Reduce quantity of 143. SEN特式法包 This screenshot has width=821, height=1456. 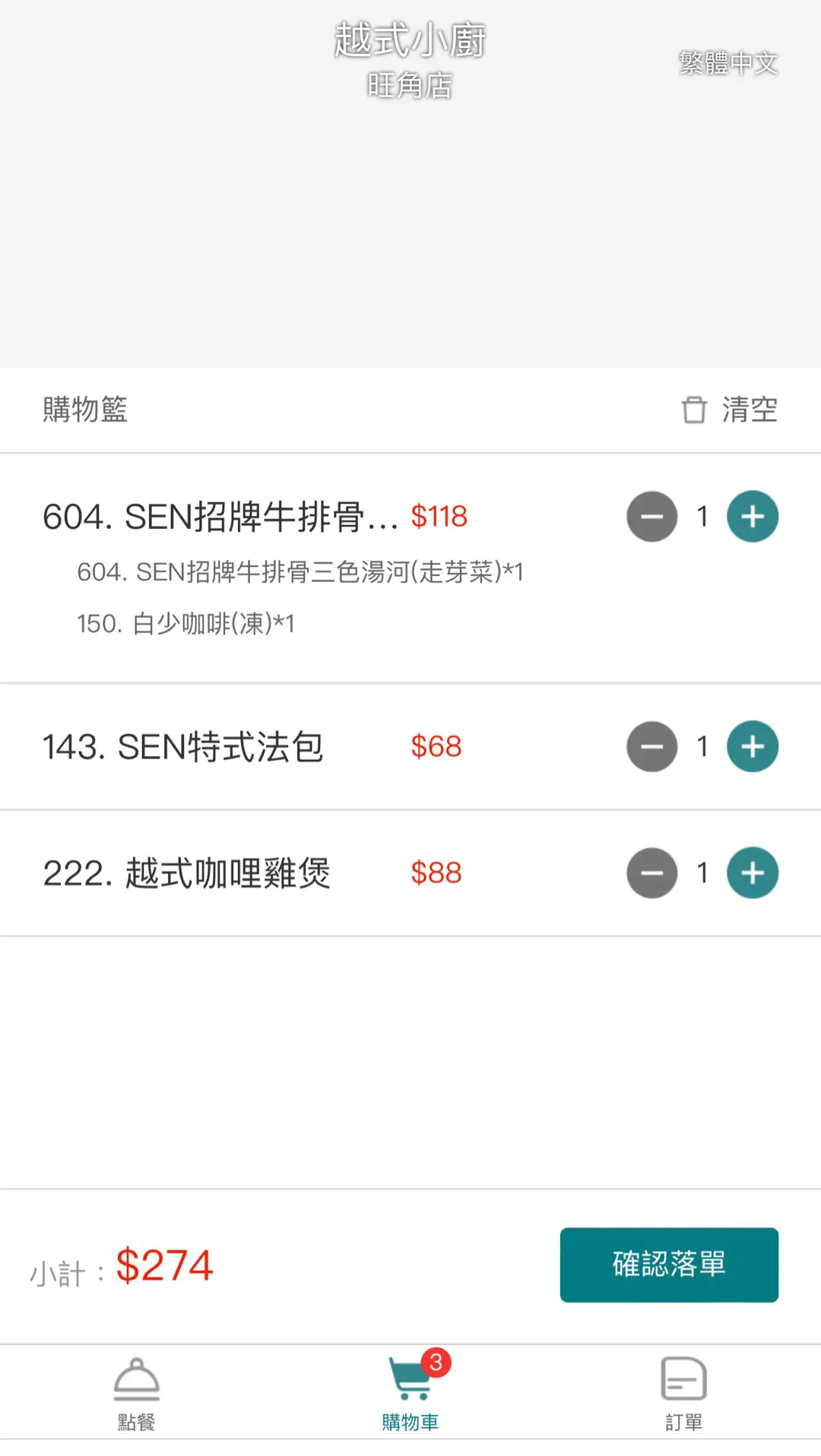(x=651, y=746)
